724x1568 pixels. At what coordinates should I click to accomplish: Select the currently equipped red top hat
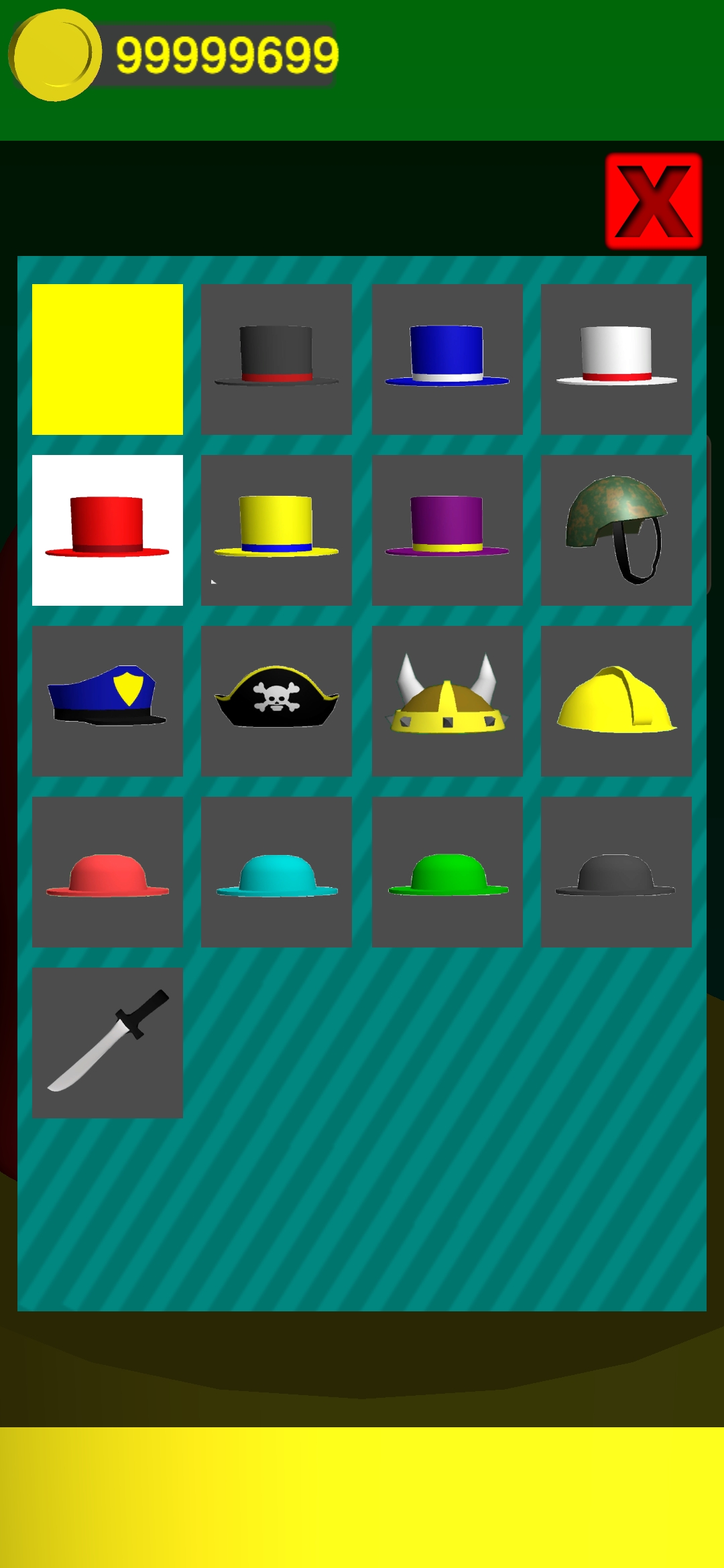[x=107, y=531]
